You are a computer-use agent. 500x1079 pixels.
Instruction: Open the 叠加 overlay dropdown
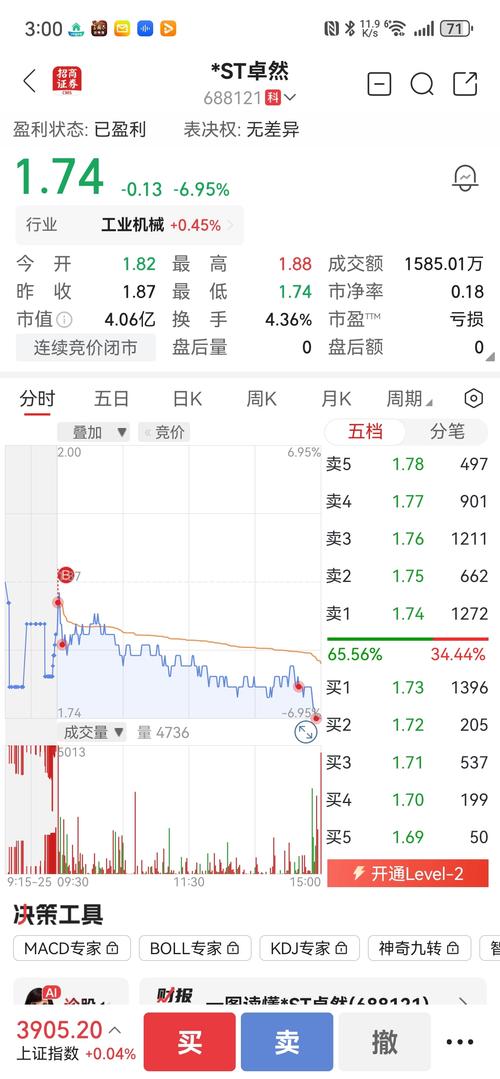94,432
